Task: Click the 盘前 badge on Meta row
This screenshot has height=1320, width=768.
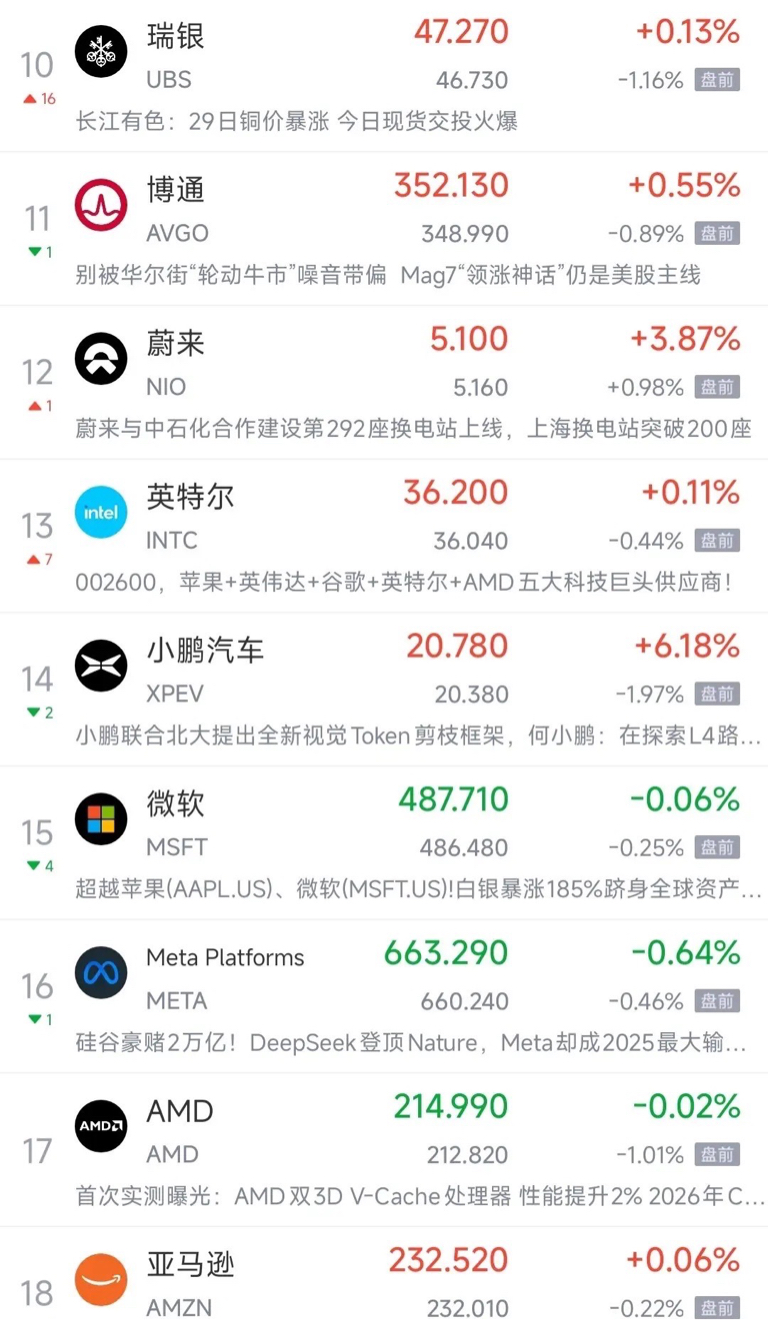Action: 717,1001
